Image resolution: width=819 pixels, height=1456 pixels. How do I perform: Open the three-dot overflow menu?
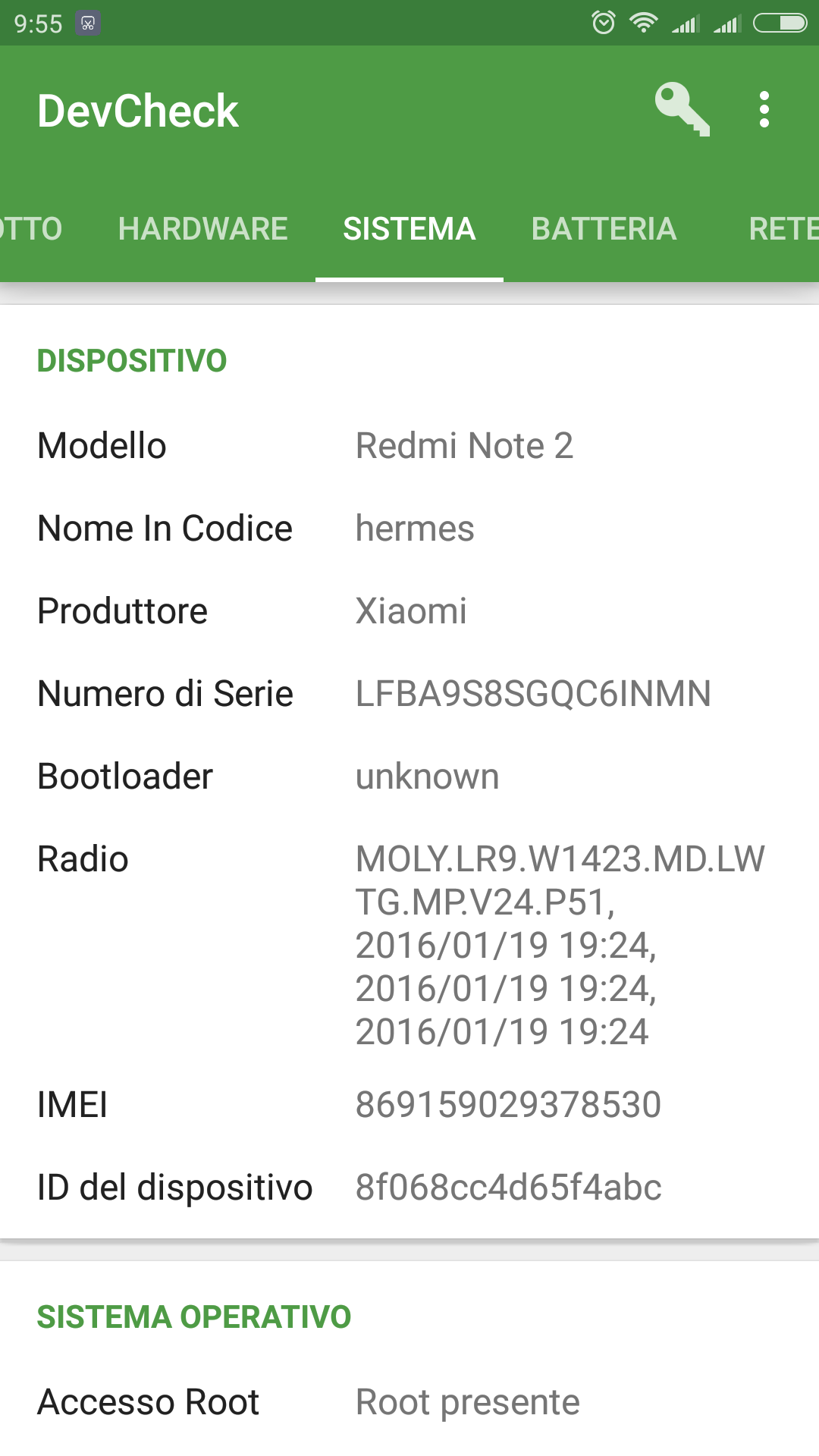pos(764,110)
